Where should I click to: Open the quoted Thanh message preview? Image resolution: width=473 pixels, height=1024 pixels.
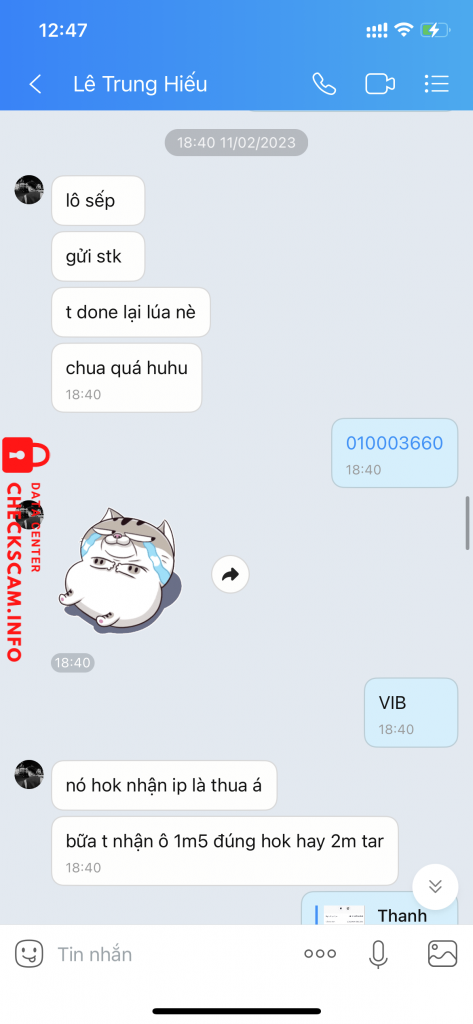380,909
